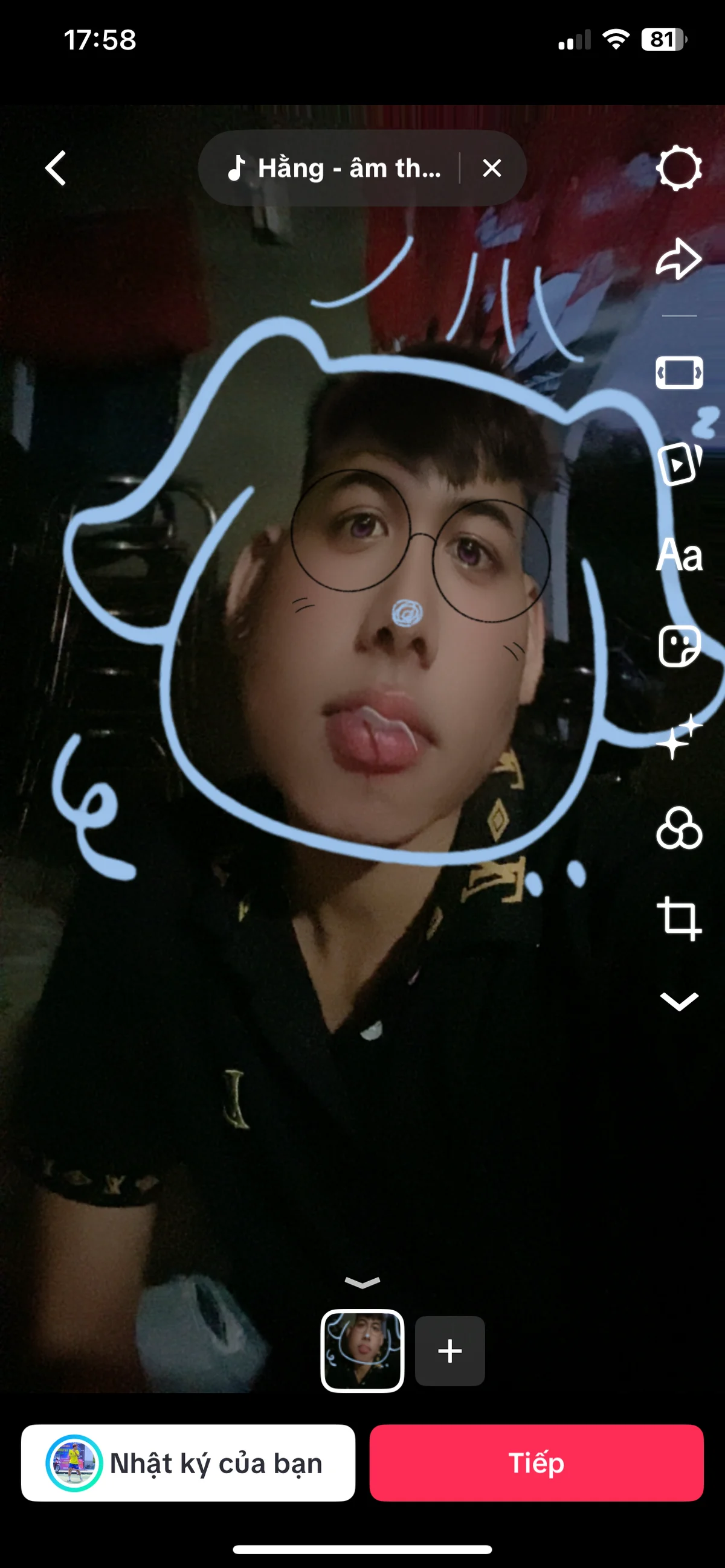Open the sparkle effects tool
The height and width of the screenshot is (1568, 725).
click(x=678, y=737)
